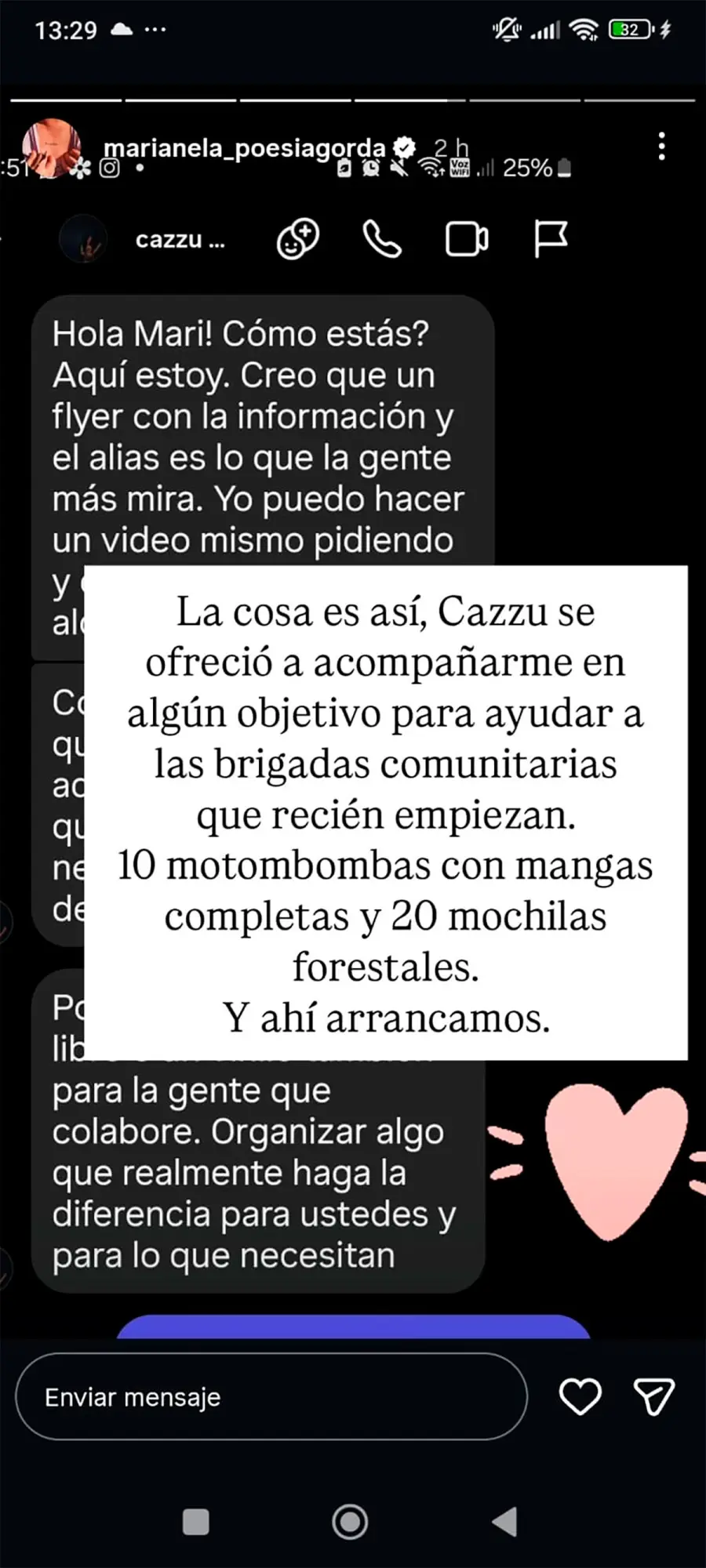This screenshot has height=1568, width=706.
Task: Focus the Enviar mensaje reply field
Action: point(271,1397)
